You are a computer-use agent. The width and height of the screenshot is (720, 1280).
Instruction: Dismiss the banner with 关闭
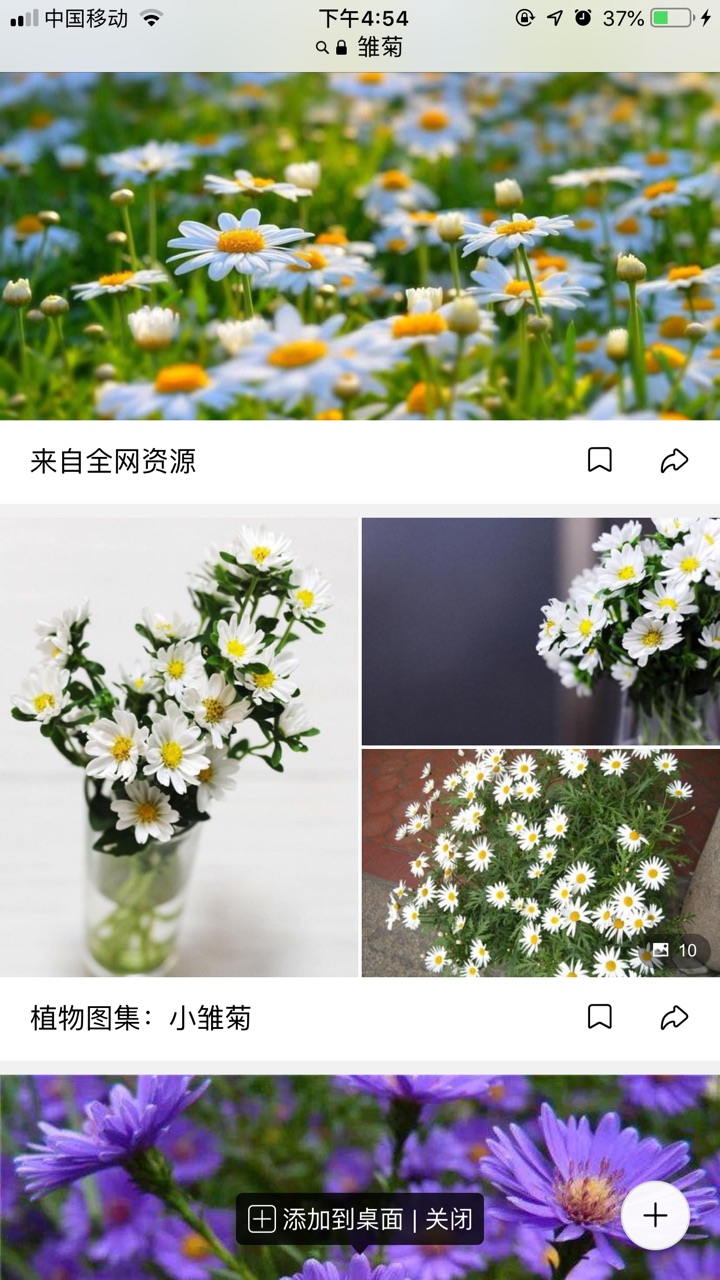click(x=449, y=1219)
